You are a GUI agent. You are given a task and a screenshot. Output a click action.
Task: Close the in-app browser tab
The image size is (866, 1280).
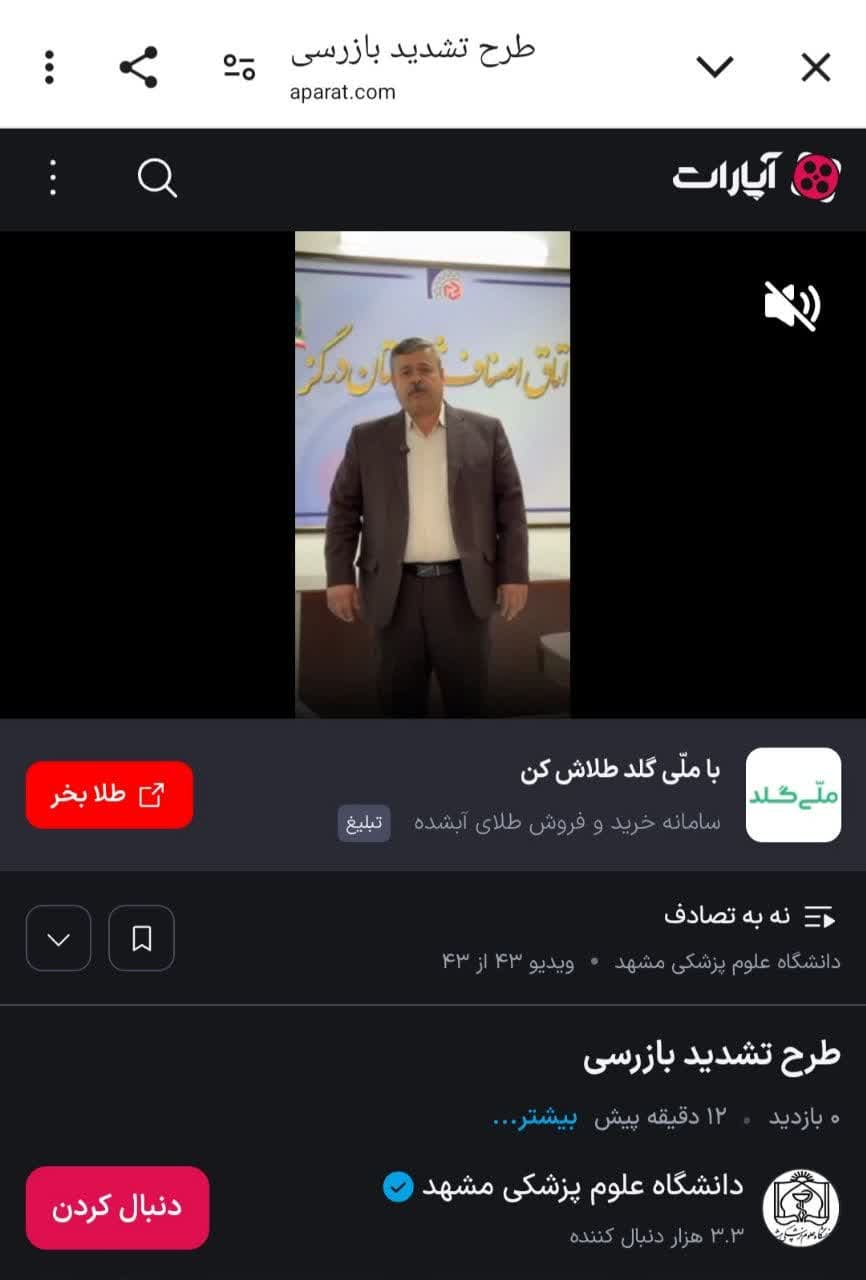816,68
